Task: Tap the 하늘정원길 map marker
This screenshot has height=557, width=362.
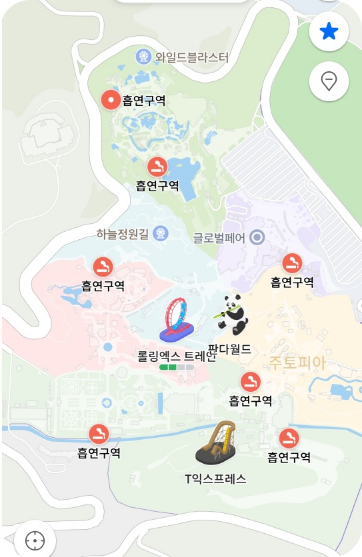Action: [x=161, y=233]
